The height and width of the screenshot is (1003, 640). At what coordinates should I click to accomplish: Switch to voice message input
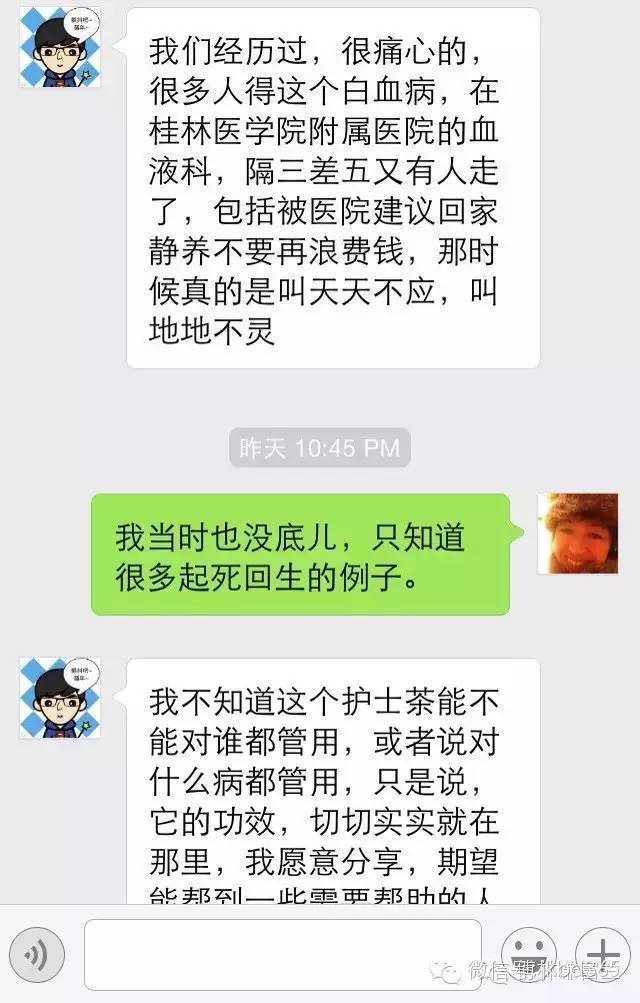click(x=37, y=957)
